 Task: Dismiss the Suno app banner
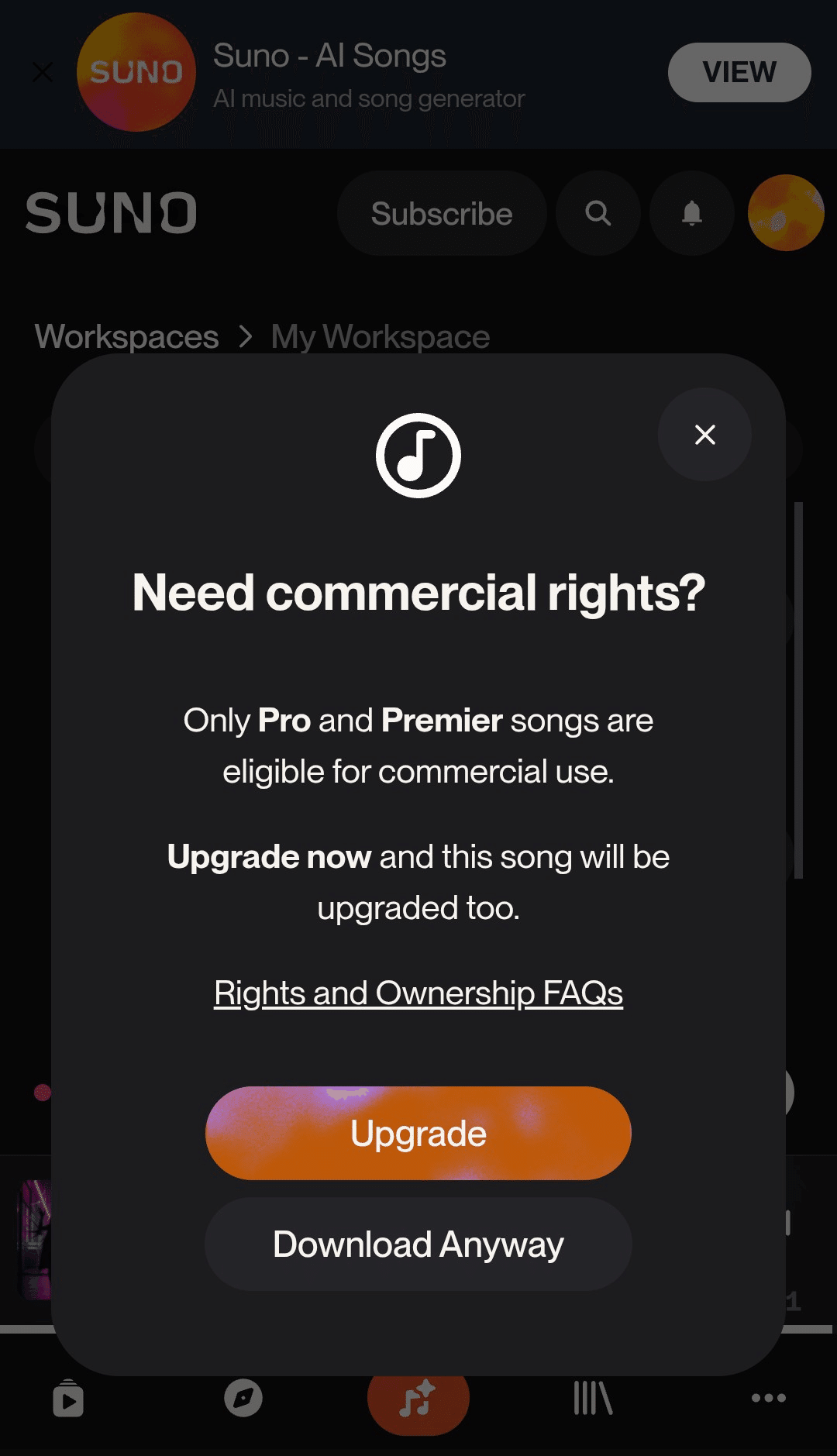(x=43, y=72)
